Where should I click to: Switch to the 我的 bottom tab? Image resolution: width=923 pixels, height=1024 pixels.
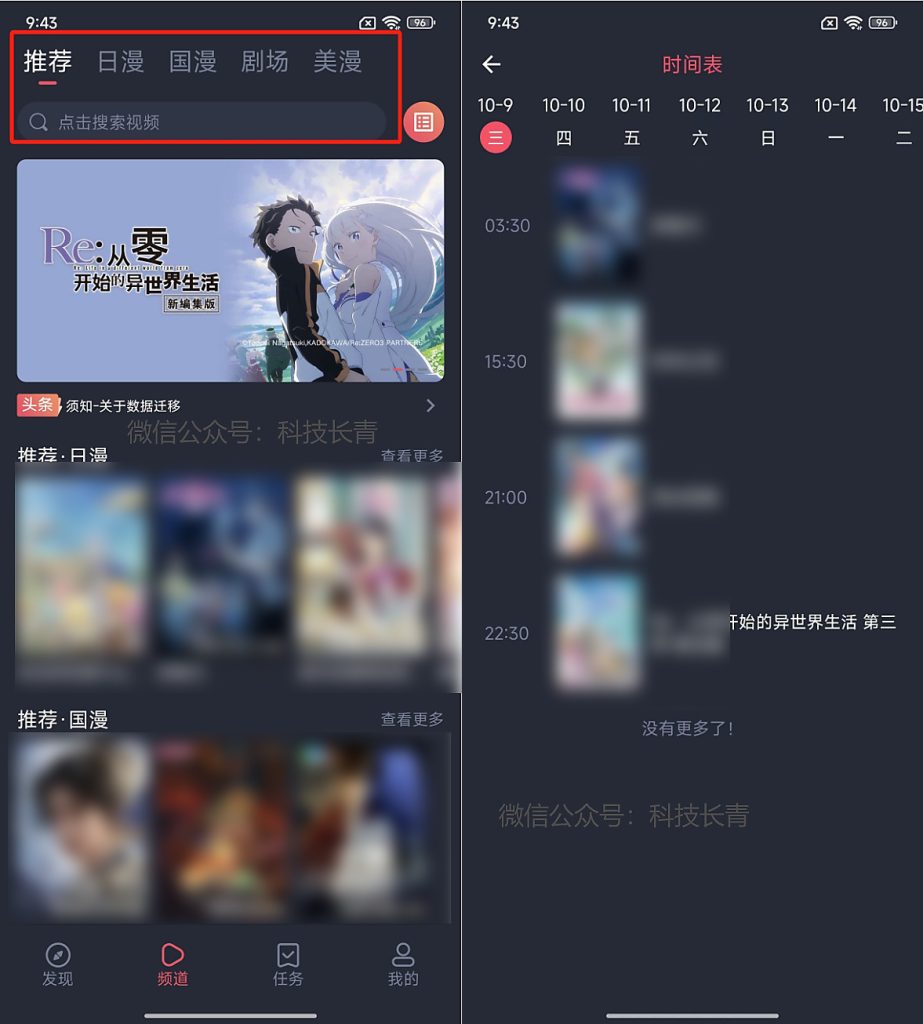coord(403,964)
